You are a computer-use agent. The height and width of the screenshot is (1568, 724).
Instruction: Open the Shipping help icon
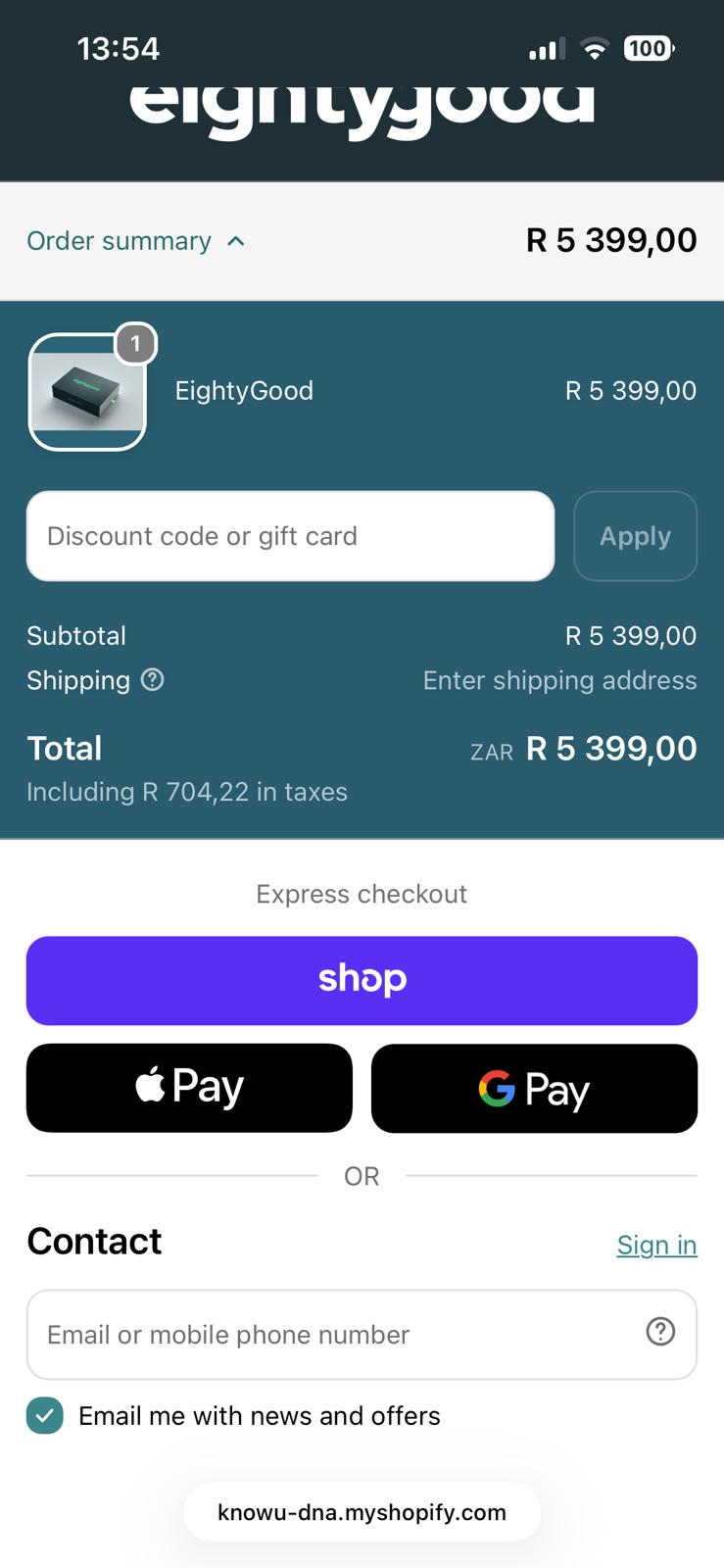pos(153,679)
